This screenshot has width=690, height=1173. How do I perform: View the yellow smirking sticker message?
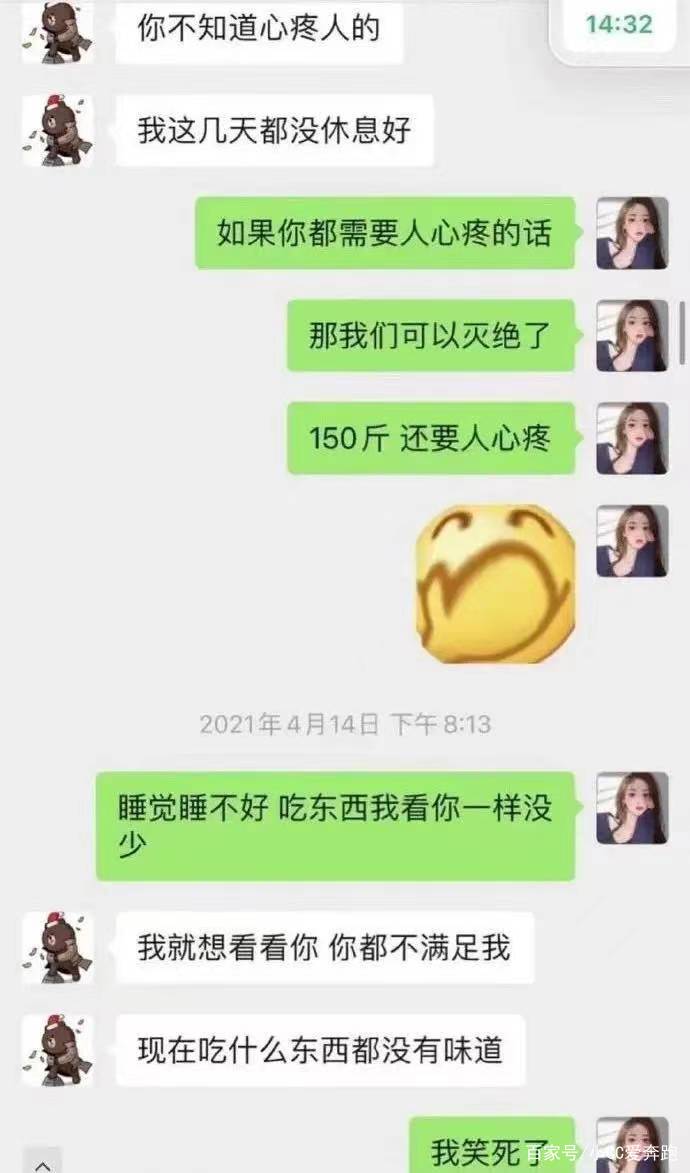click(x=495, y=583)
